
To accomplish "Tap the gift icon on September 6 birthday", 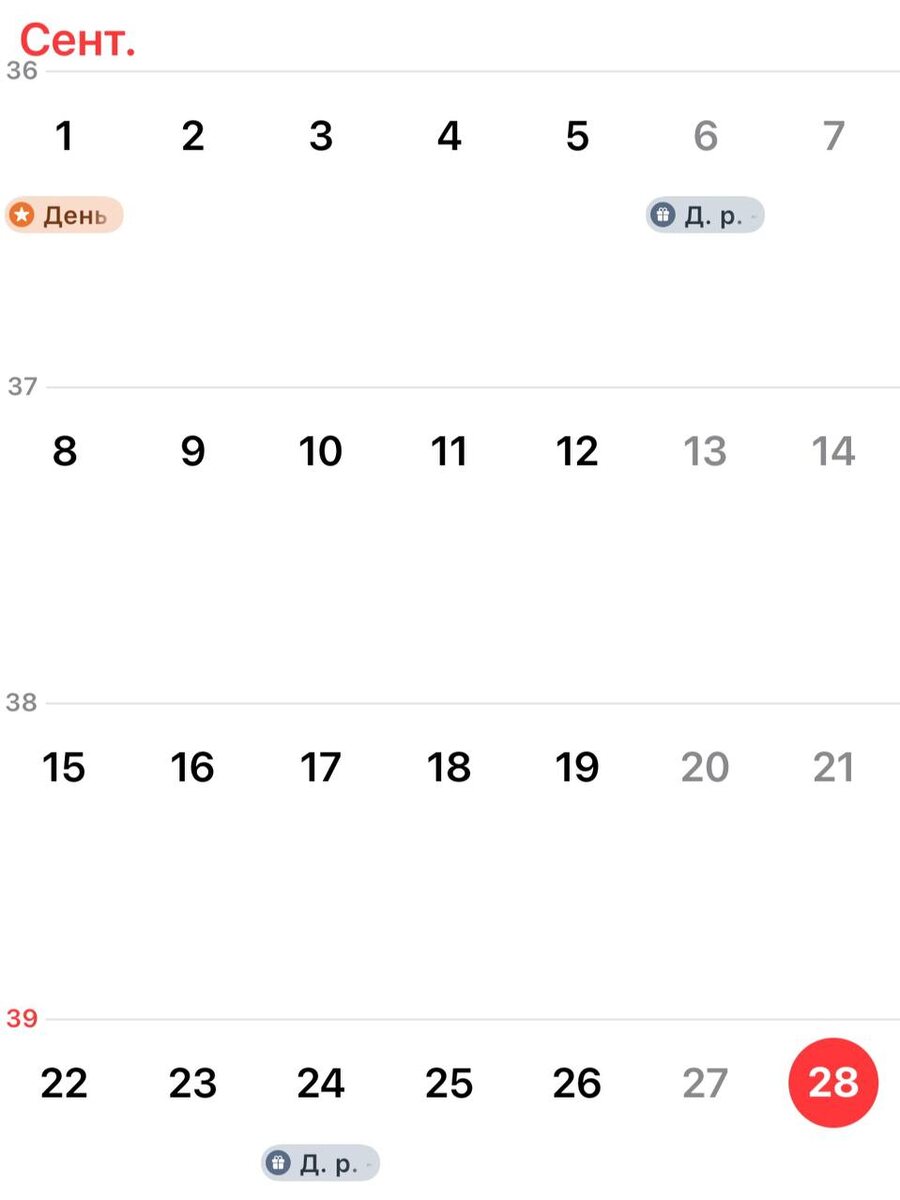I will pyautogui.click(x=662, y=214).
